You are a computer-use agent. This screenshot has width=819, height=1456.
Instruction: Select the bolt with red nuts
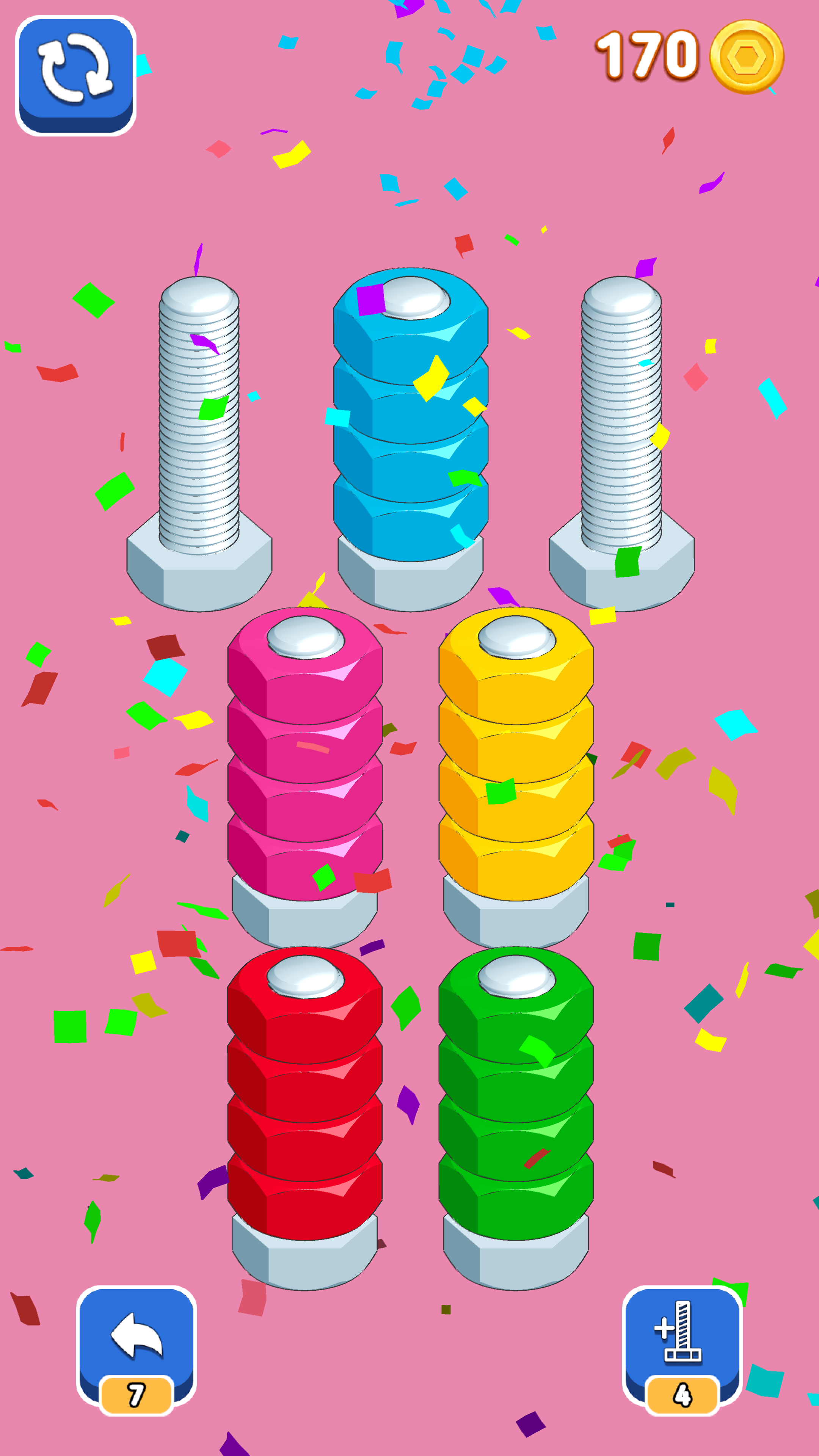coord(304,1118)
